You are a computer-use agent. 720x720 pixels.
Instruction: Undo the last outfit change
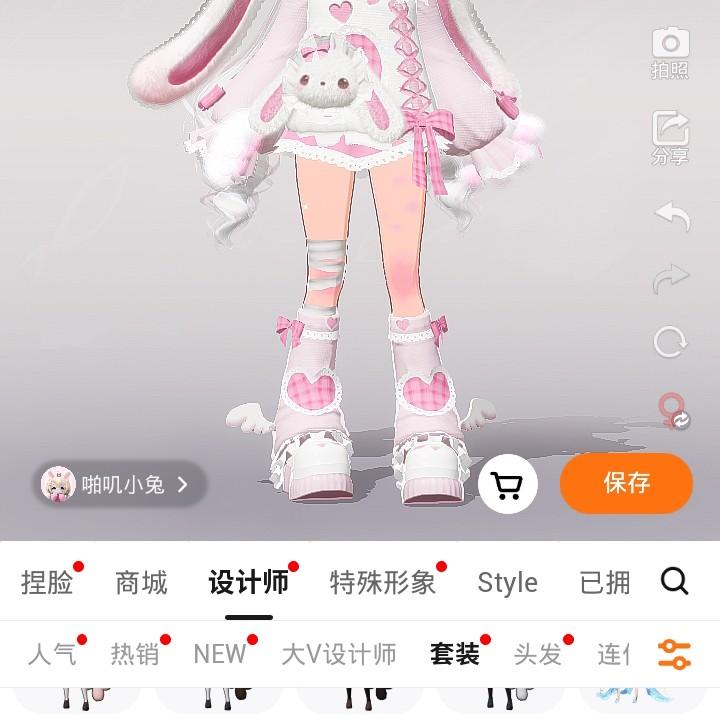tap(671, 216)
